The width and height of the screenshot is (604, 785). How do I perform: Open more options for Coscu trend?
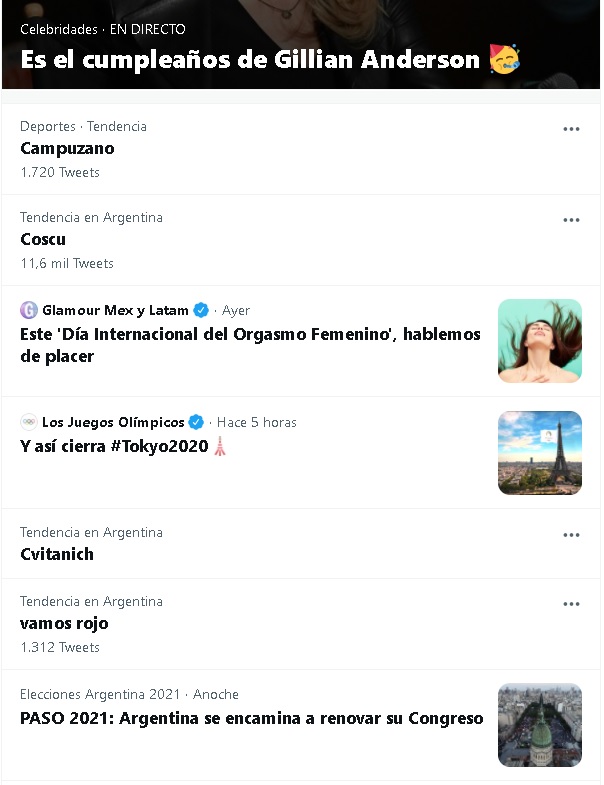(571, 219)
